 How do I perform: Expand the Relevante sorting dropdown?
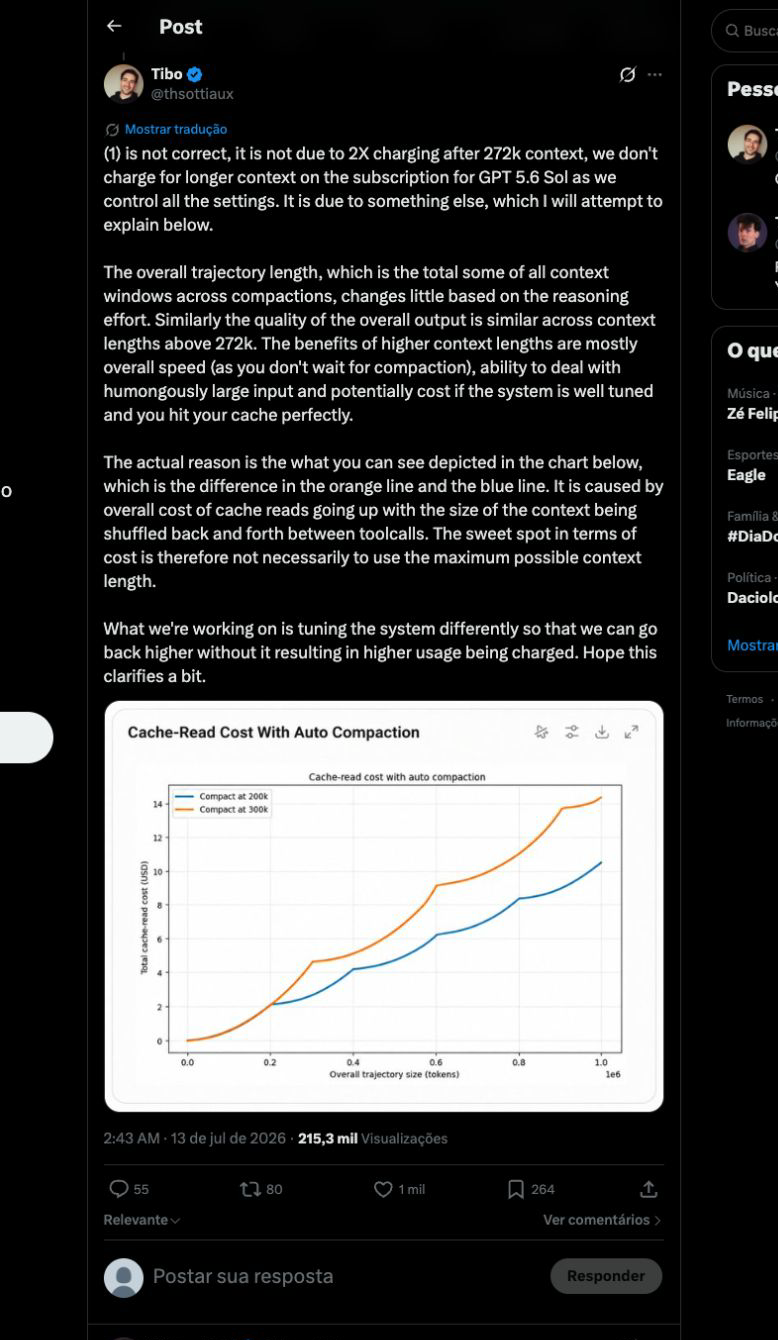(x=142, y=1220)
